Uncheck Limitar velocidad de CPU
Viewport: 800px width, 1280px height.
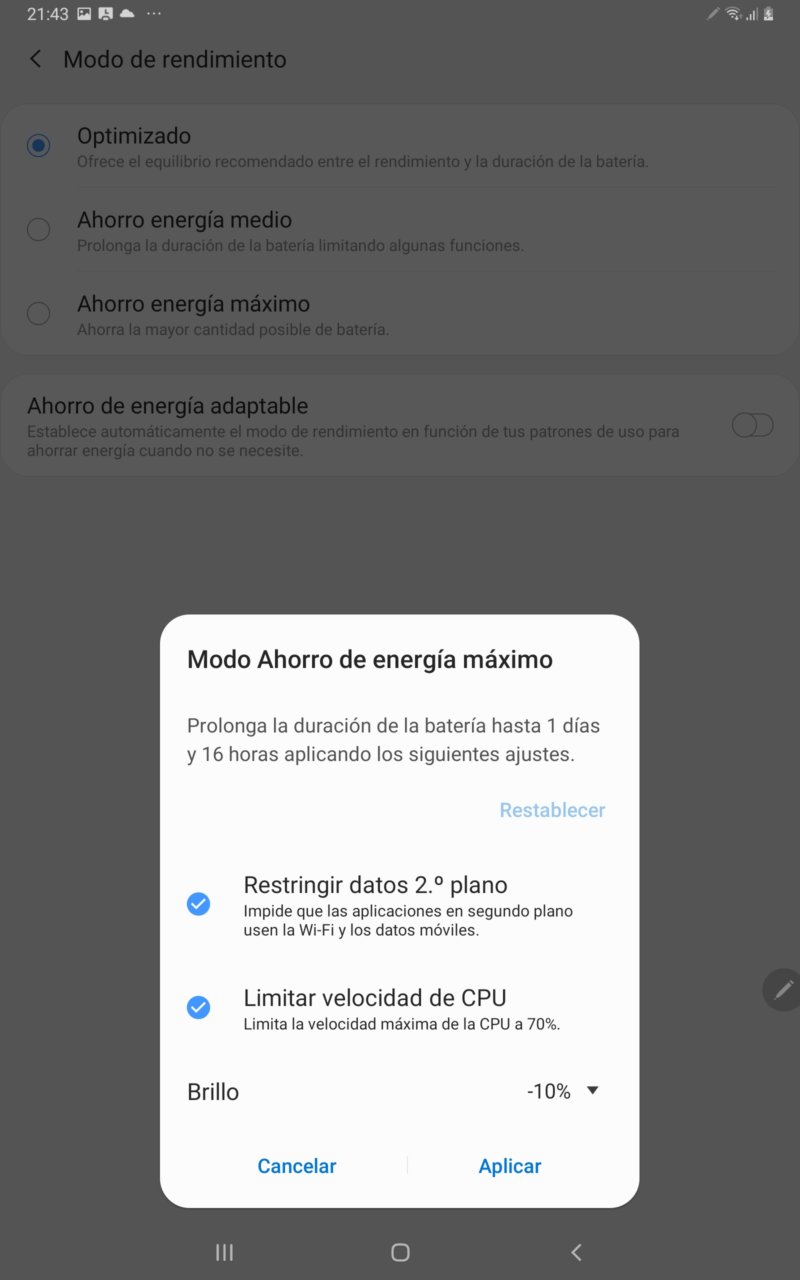coord(199,1007)
